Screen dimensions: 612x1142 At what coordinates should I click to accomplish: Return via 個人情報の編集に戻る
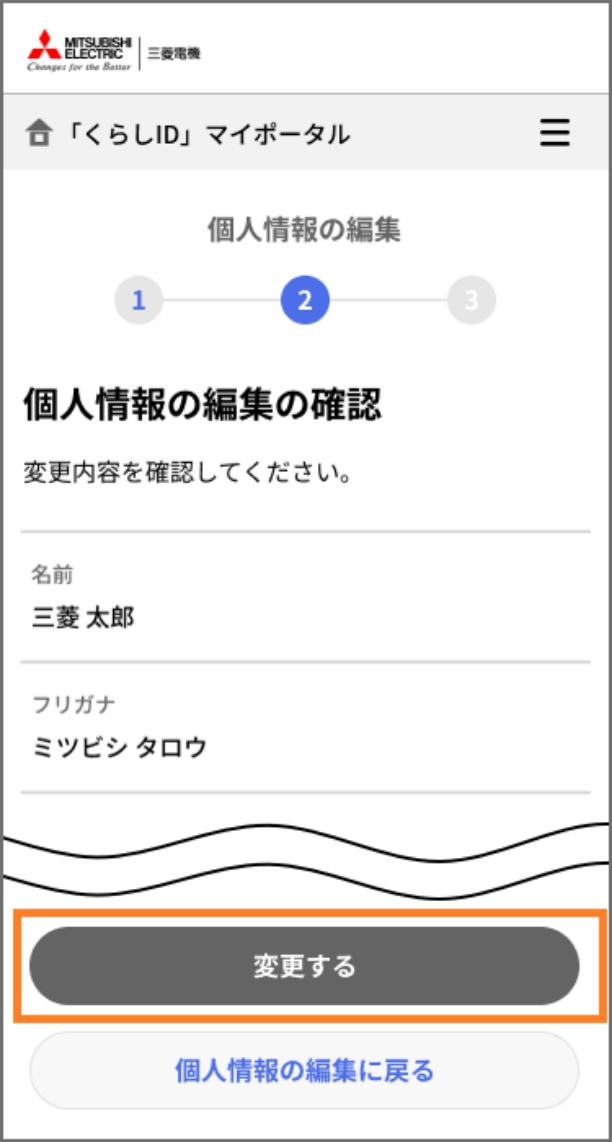(x=304, y=1071)
